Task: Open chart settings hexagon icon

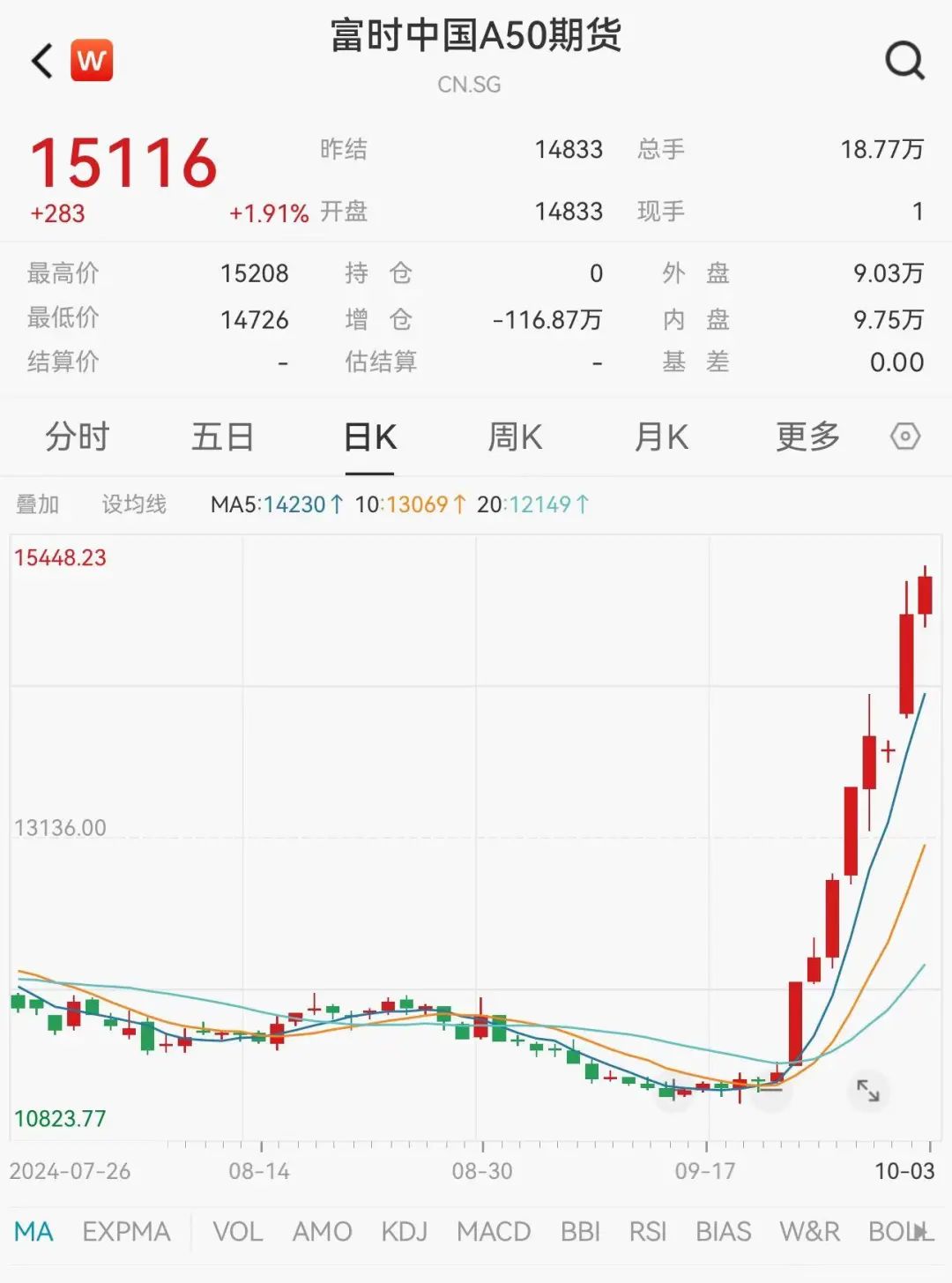Action: pyautogui.click(x=905, y=436)
